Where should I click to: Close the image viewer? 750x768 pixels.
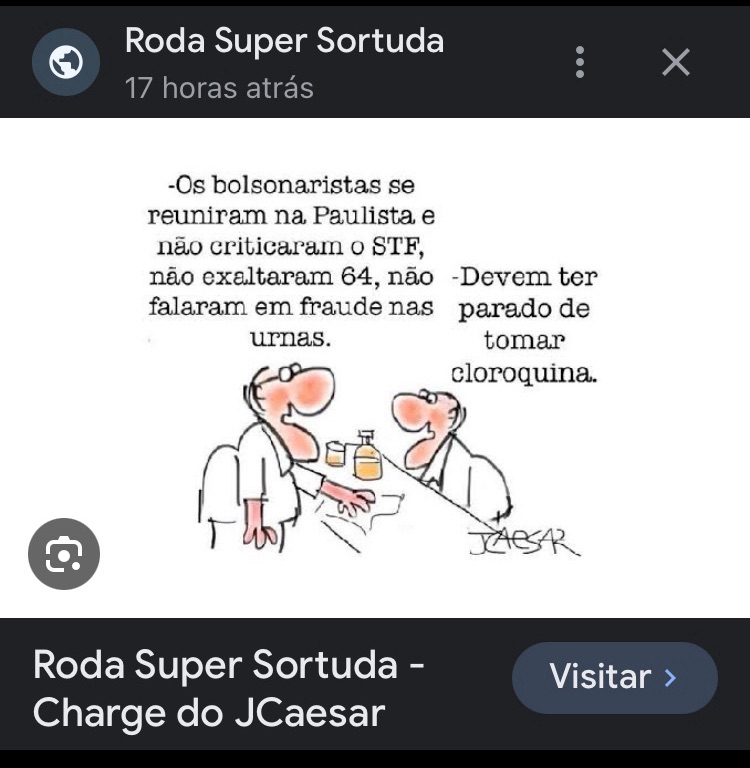point(676,62)
